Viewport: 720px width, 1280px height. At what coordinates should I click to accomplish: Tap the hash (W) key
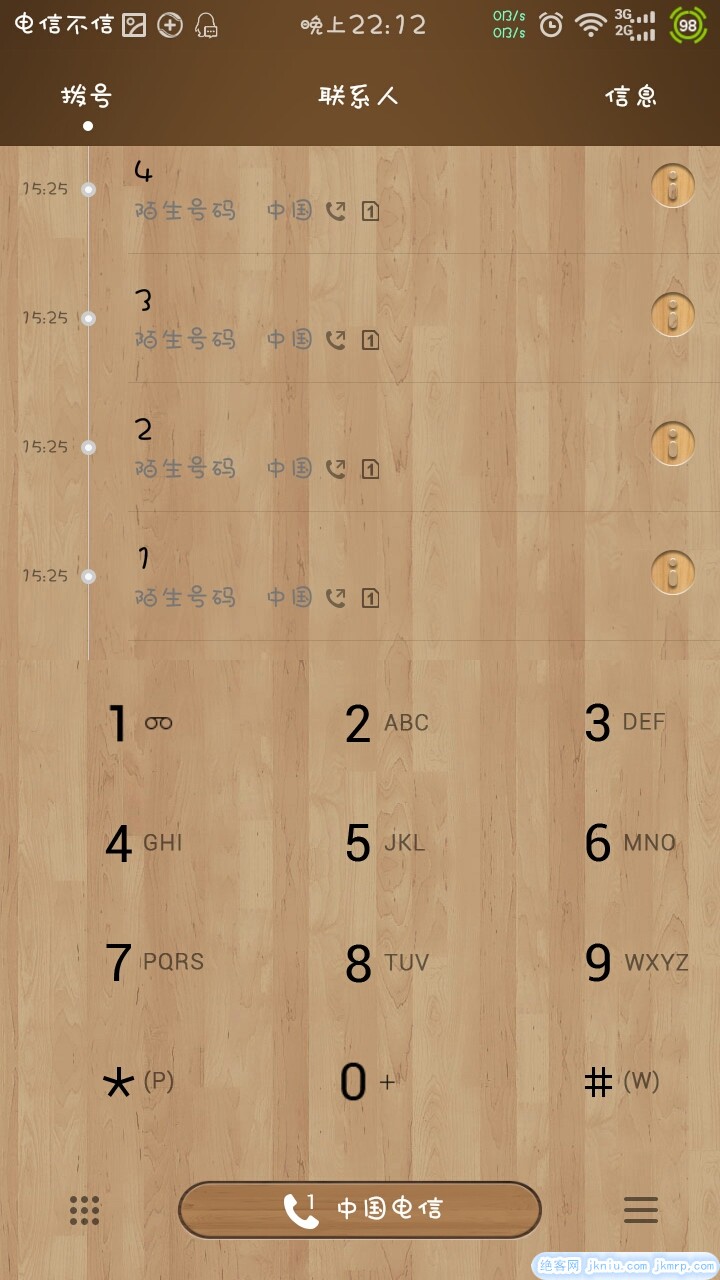[x=620, y=1082]
